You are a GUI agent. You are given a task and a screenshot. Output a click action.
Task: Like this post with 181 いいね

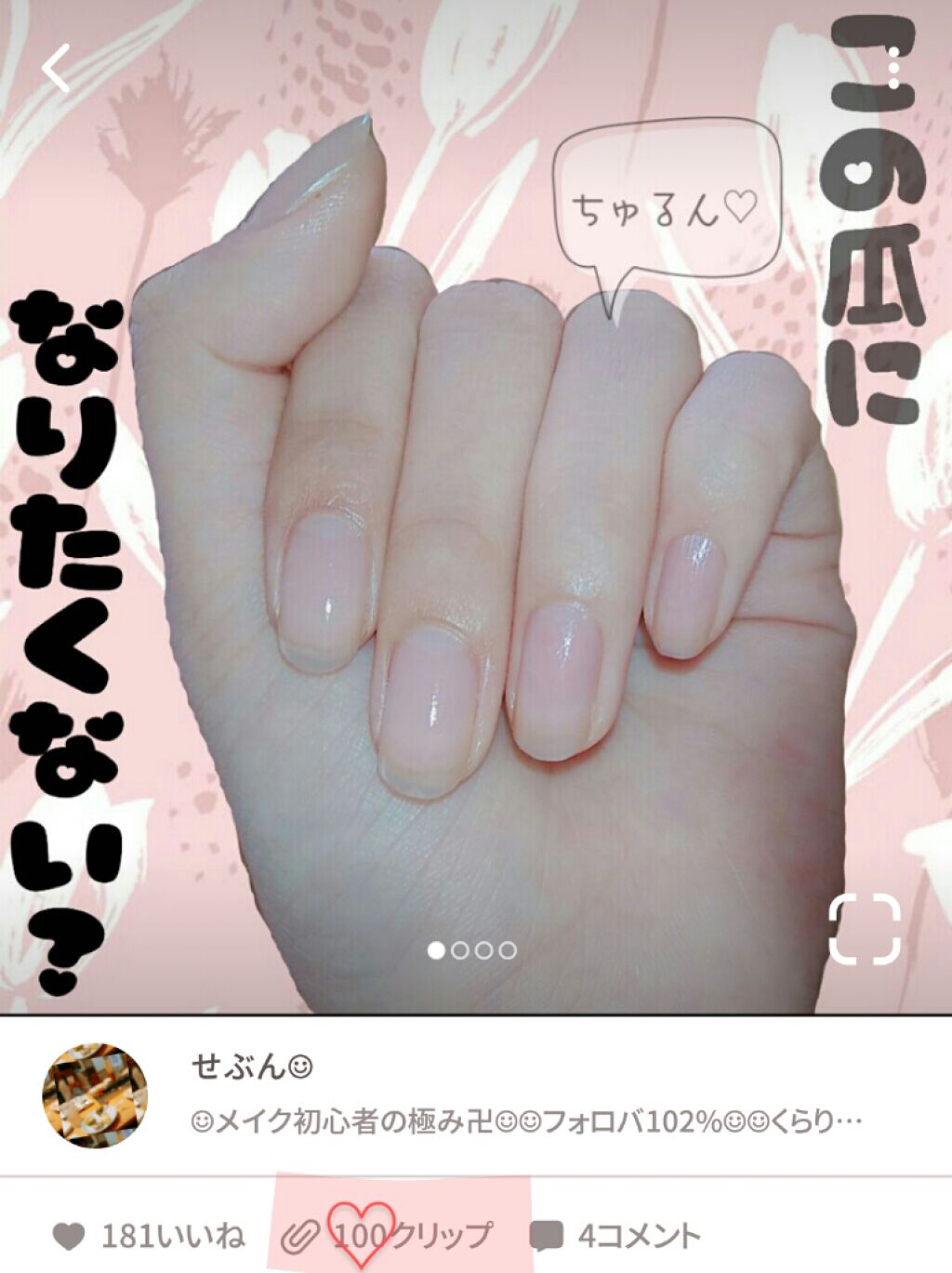(x=149, y=1236)
